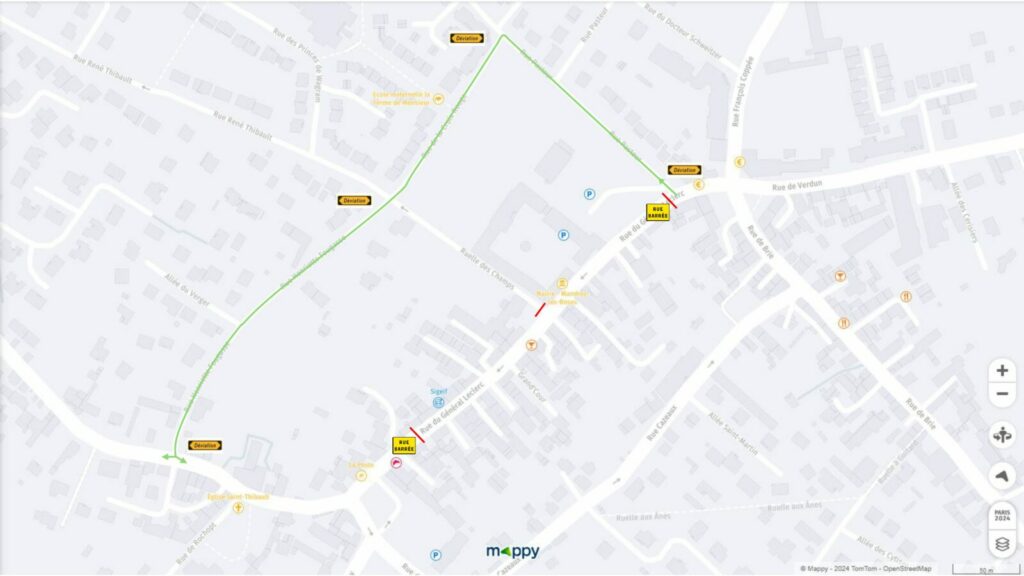Open the 360° street view mode

pos(1002,436)
